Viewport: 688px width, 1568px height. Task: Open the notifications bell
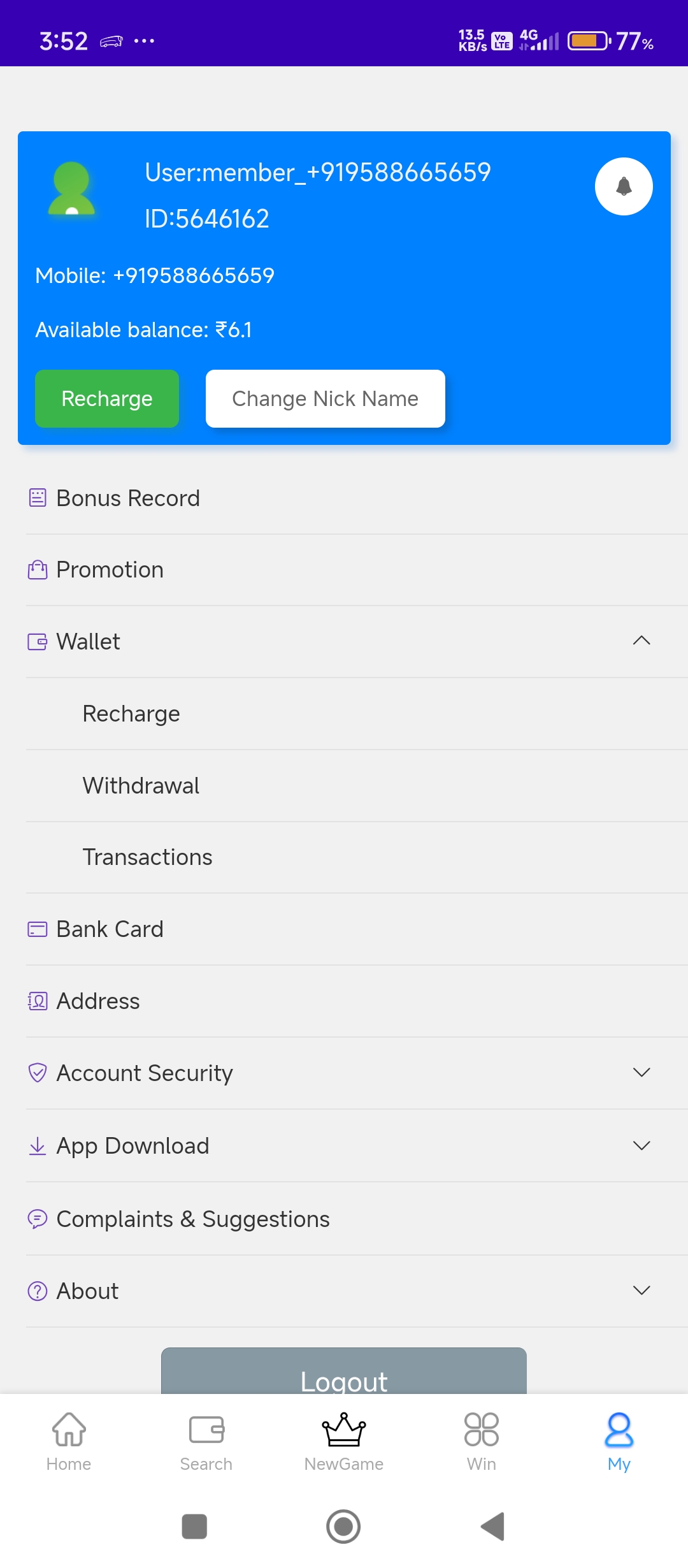(x=624, y=186)
